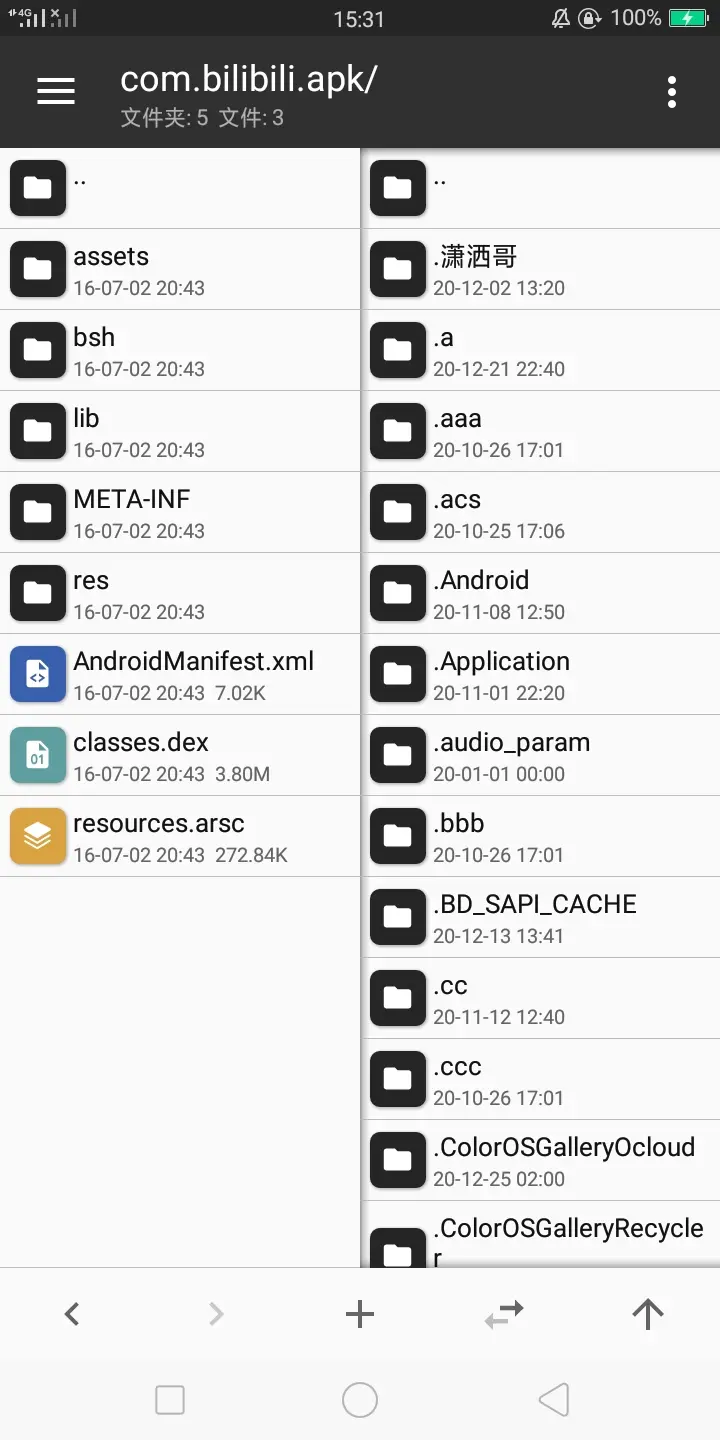The image size is (720, 1440).
Task: Open the res folder
Action: pos(180,594)
